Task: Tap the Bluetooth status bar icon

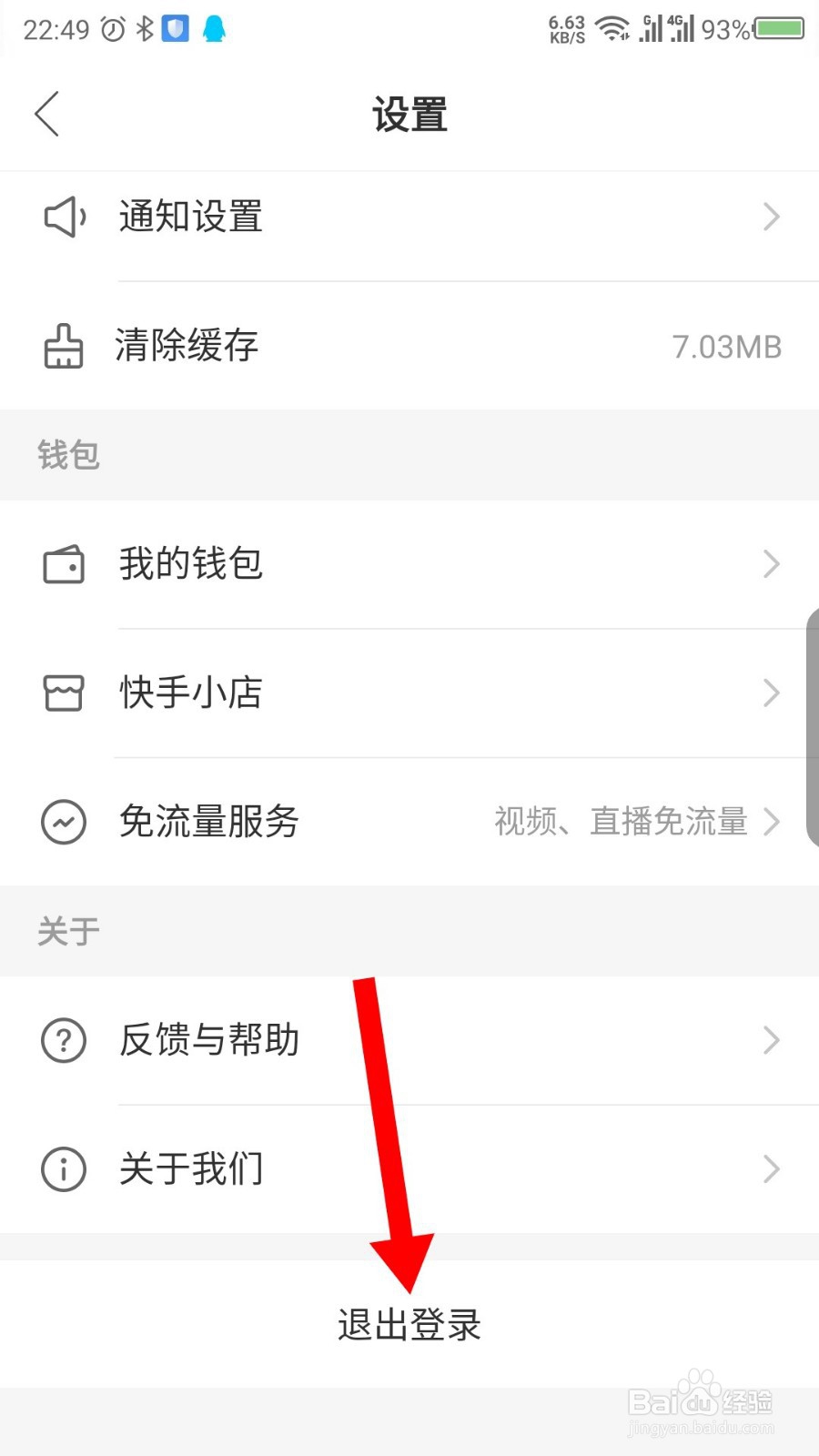Action: pyautogui.click(x=143, y=28)
